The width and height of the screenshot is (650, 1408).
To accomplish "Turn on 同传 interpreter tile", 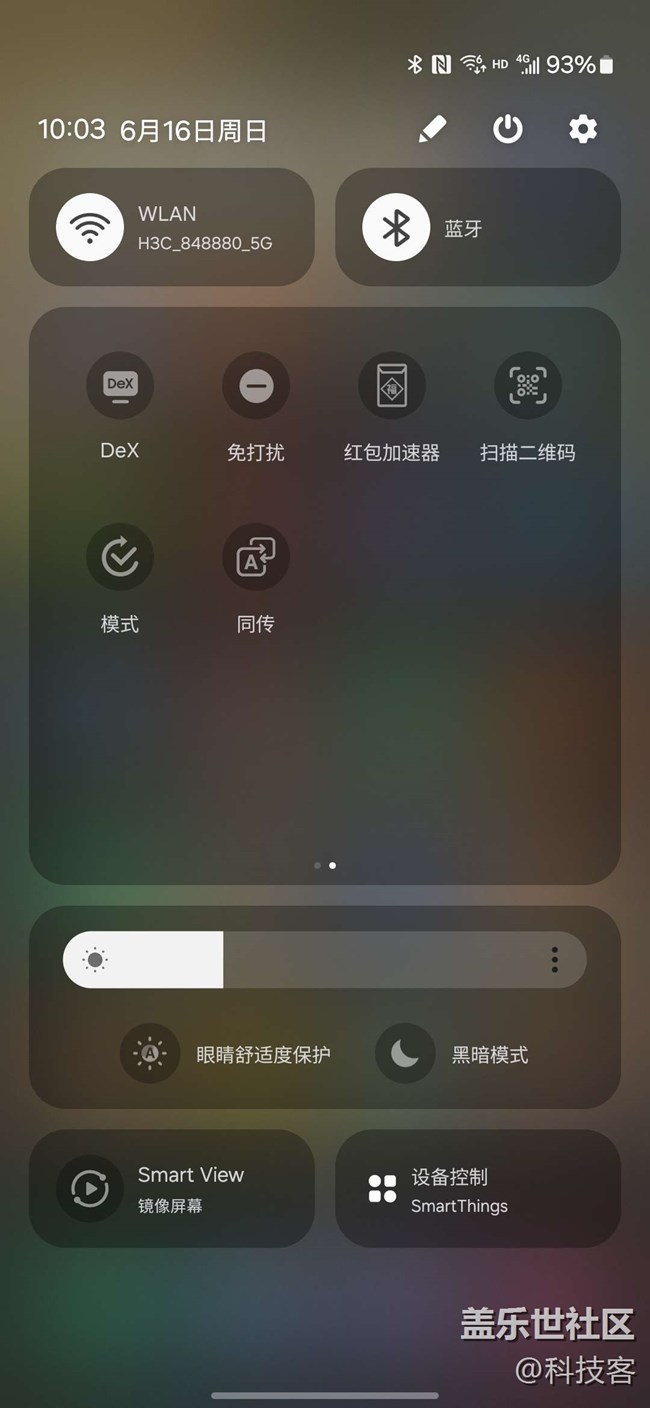I will (256, 557).
